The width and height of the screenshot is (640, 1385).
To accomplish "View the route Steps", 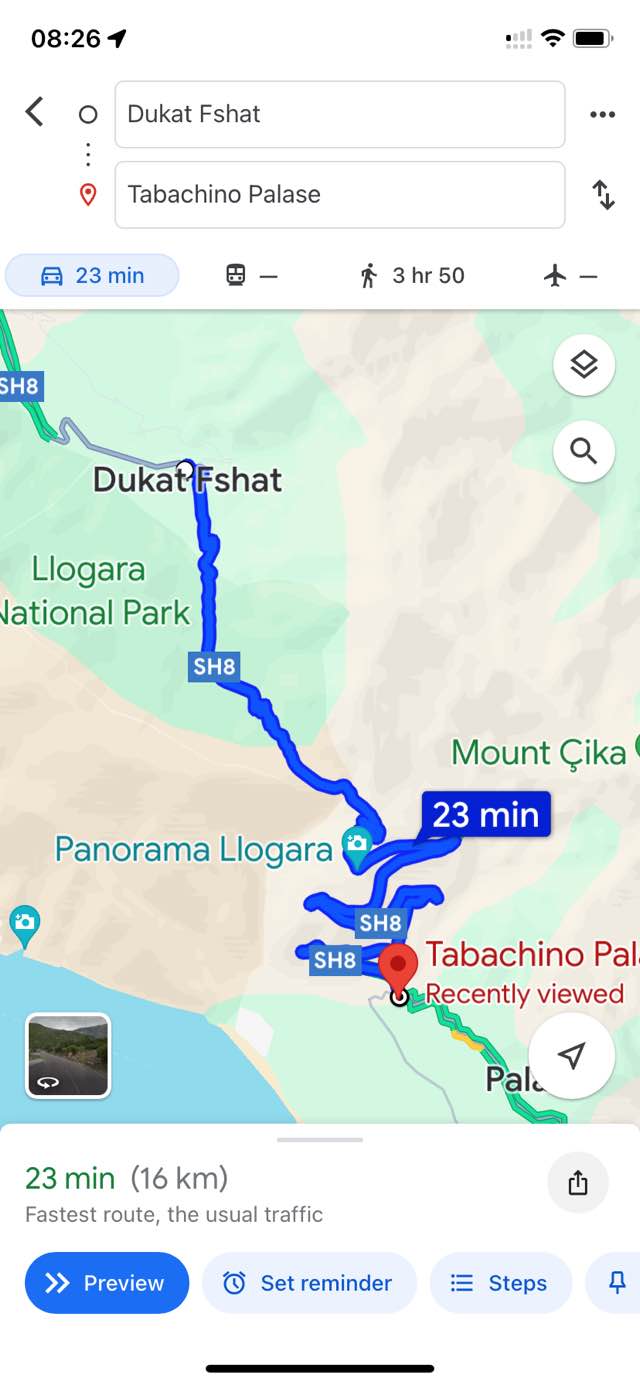I will [x=500, y=1283].
